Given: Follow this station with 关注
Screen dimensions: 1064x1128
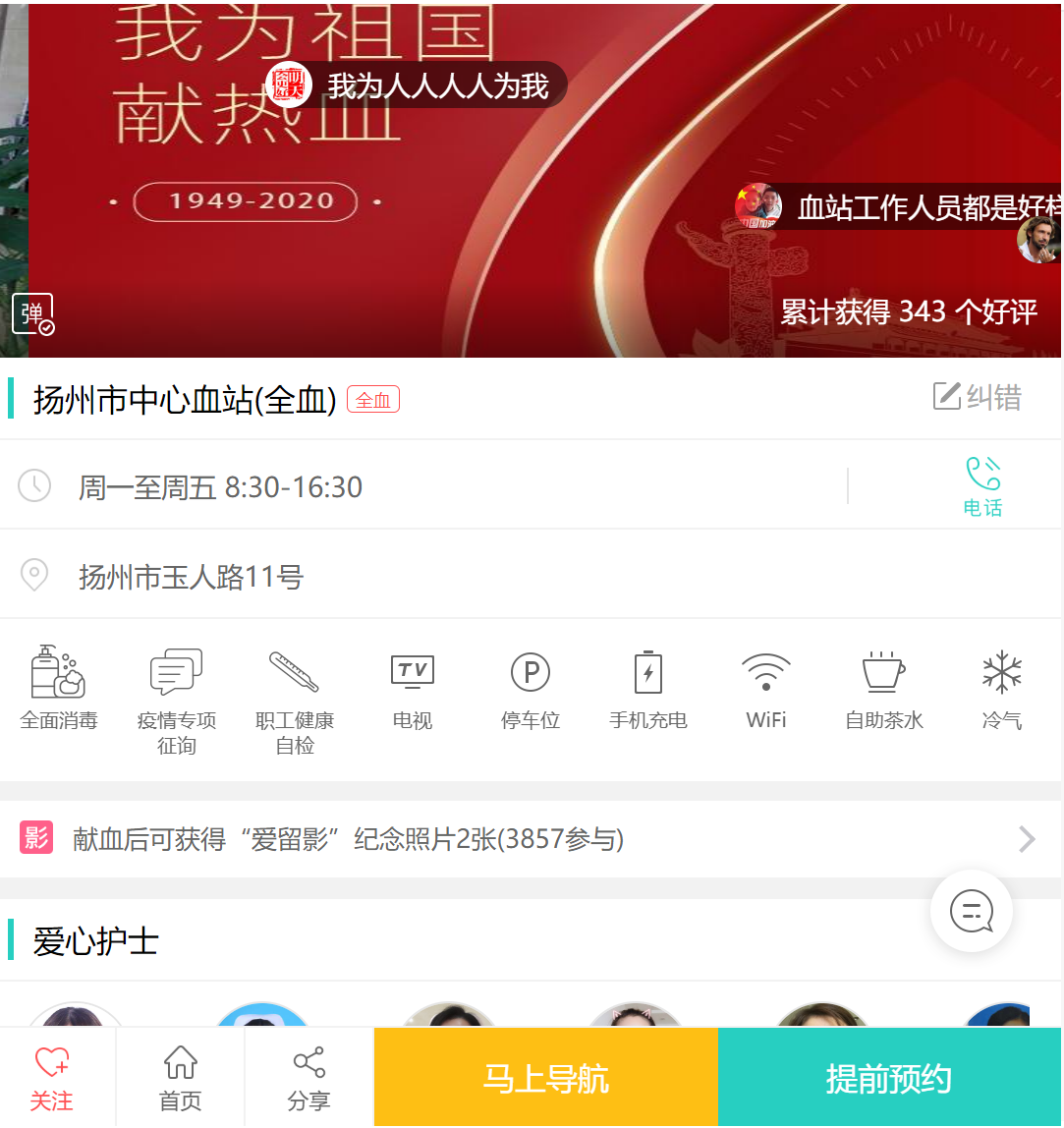Looking at the screenshot, I should [x=52, y=1078].
